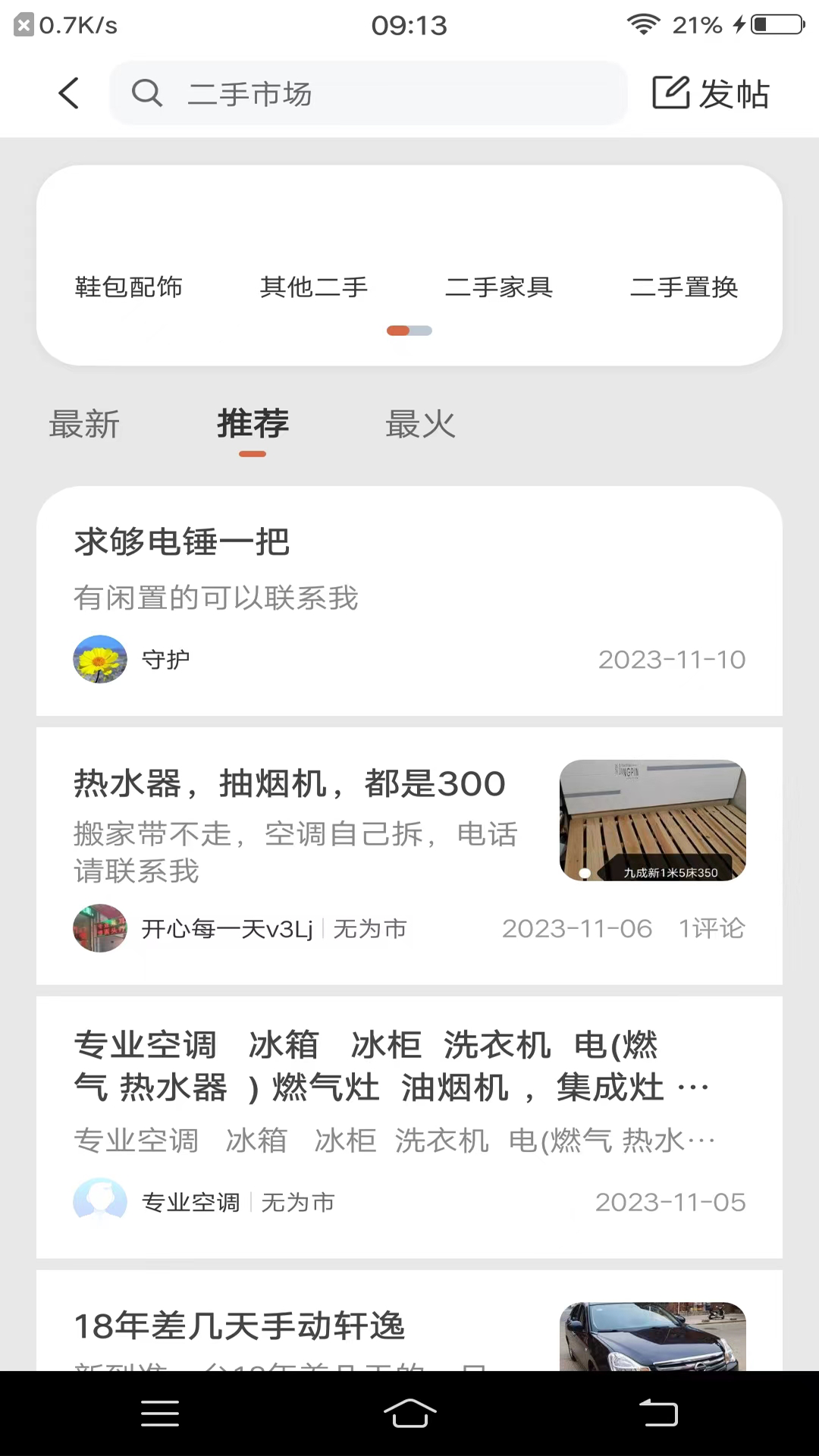Image resolution: width=819 pixels, height=1456 pixels.
Task: Switch to the 最新 tab
Action: coord(83,425)
